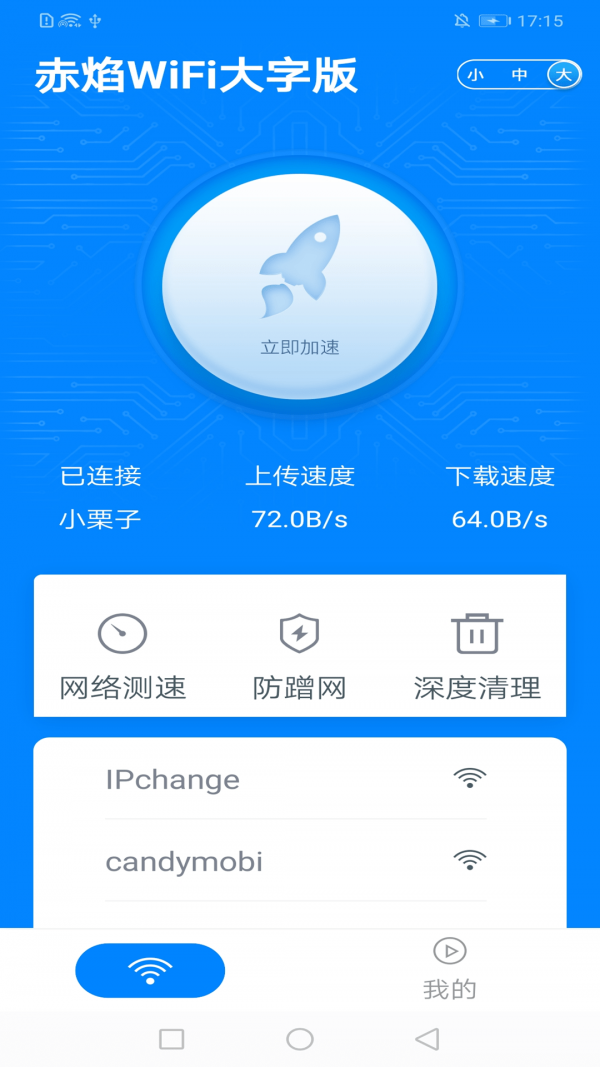
Task: Open 网络测速 speed test
Action: (123, 657)
